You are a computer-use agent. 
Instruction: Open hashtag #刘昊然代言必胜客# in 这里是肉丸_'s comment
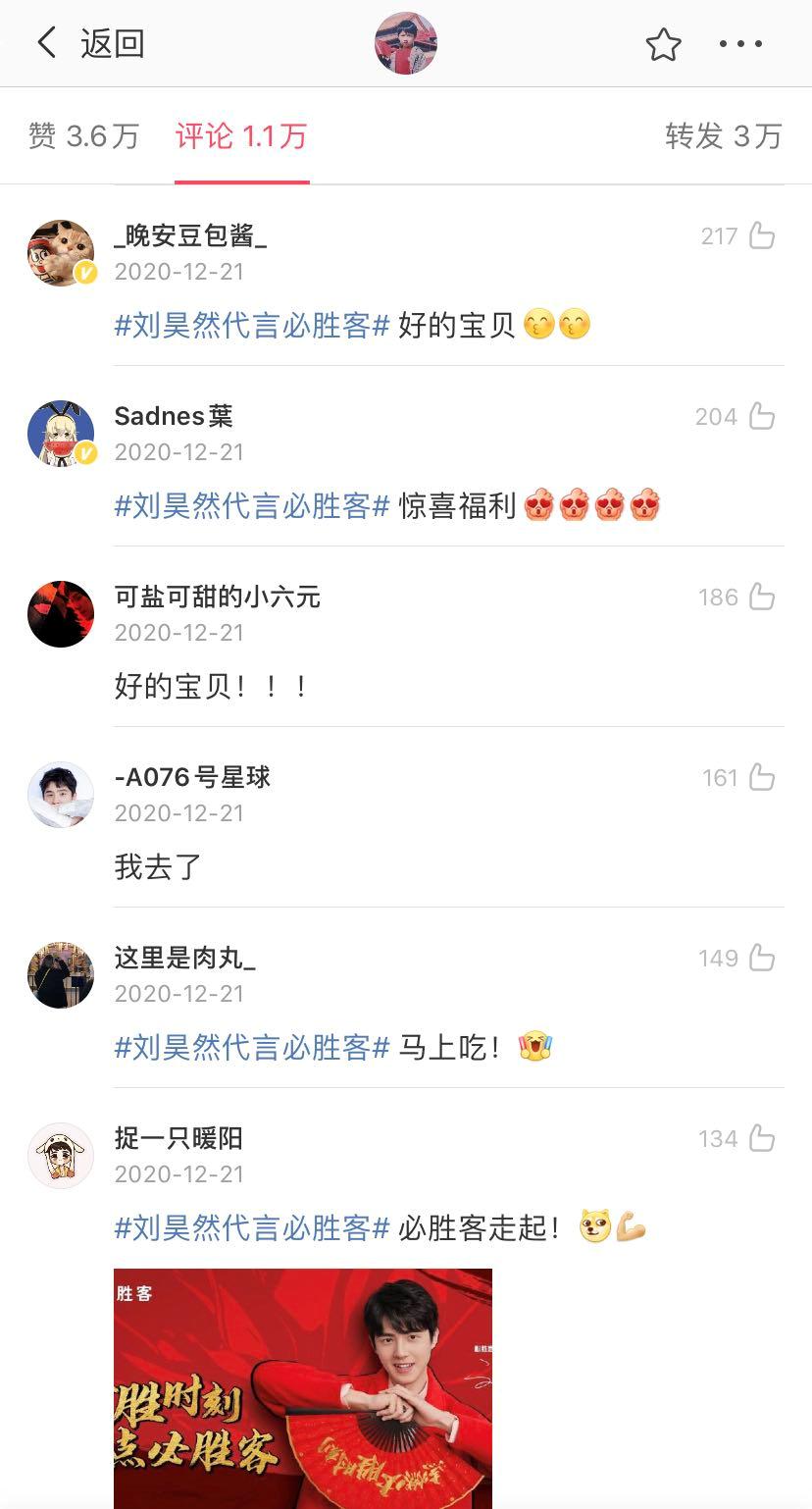tap(249, 1046)
